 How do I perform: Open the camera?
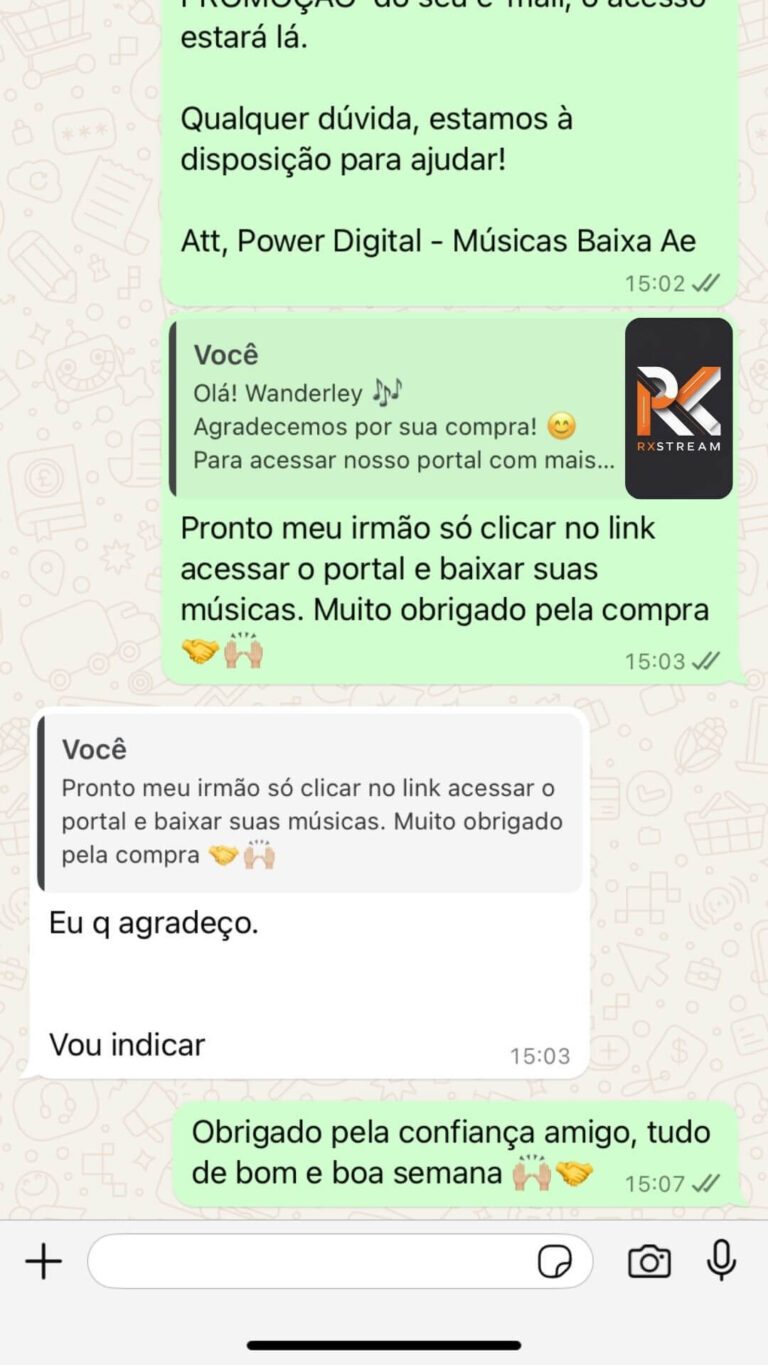click(649, 1261)
